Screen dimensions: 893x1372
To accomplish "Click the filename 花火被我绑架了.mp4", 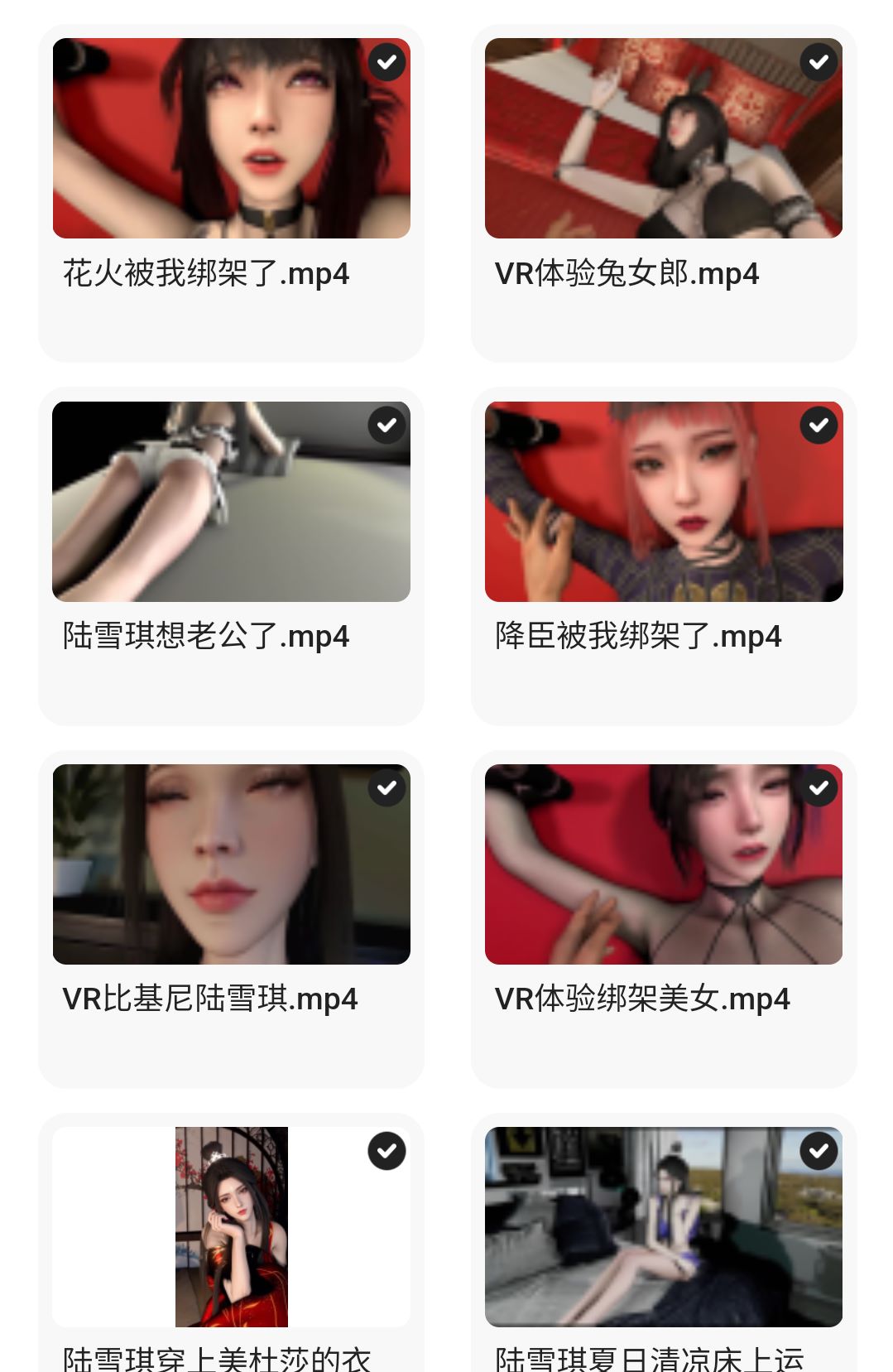I will pyautogui.click(x=207, y=273).
